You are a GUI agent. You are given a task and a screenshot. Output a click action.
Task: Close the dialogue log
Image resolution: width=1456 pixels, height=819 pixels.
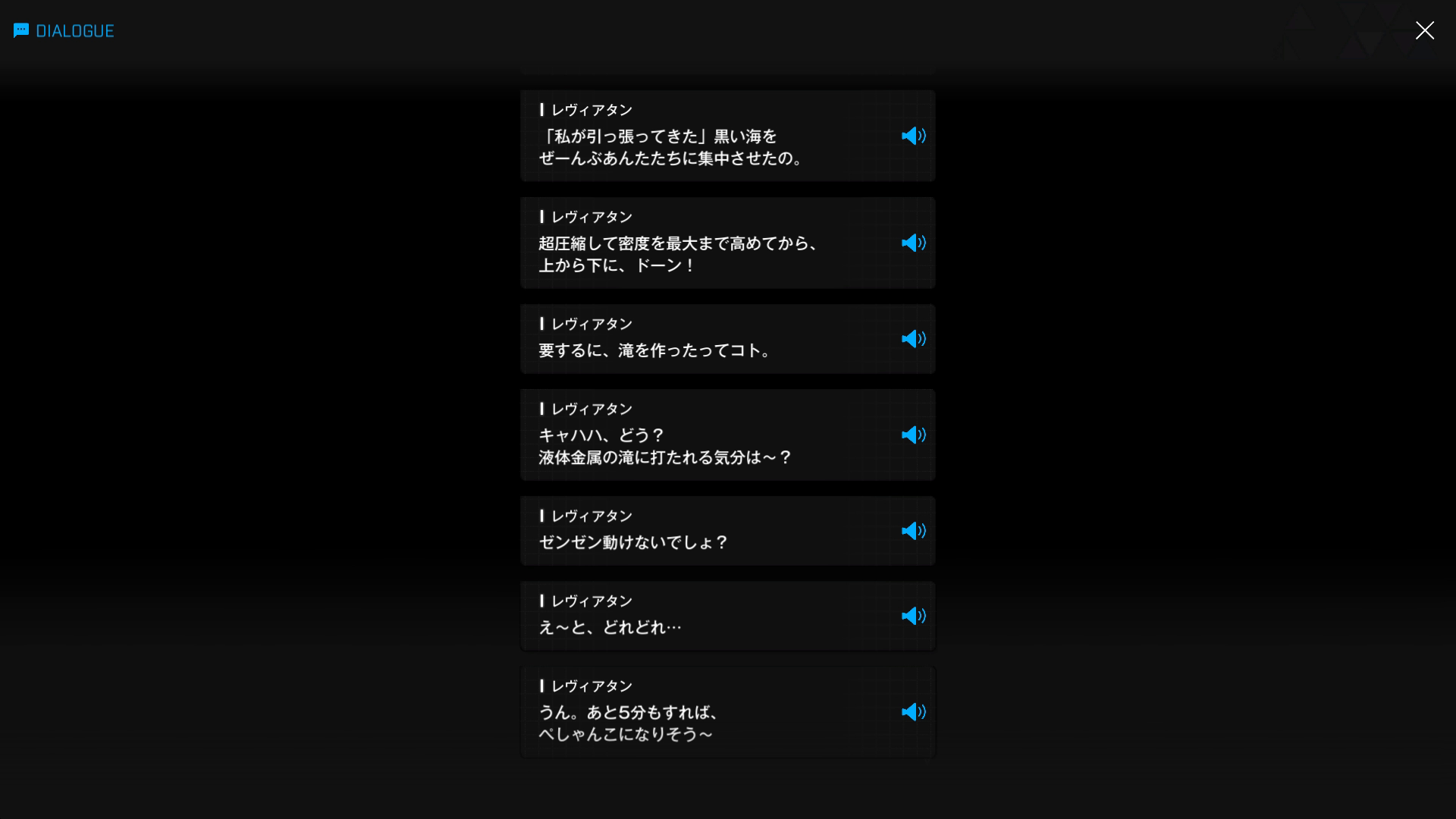coord(1424,30)
